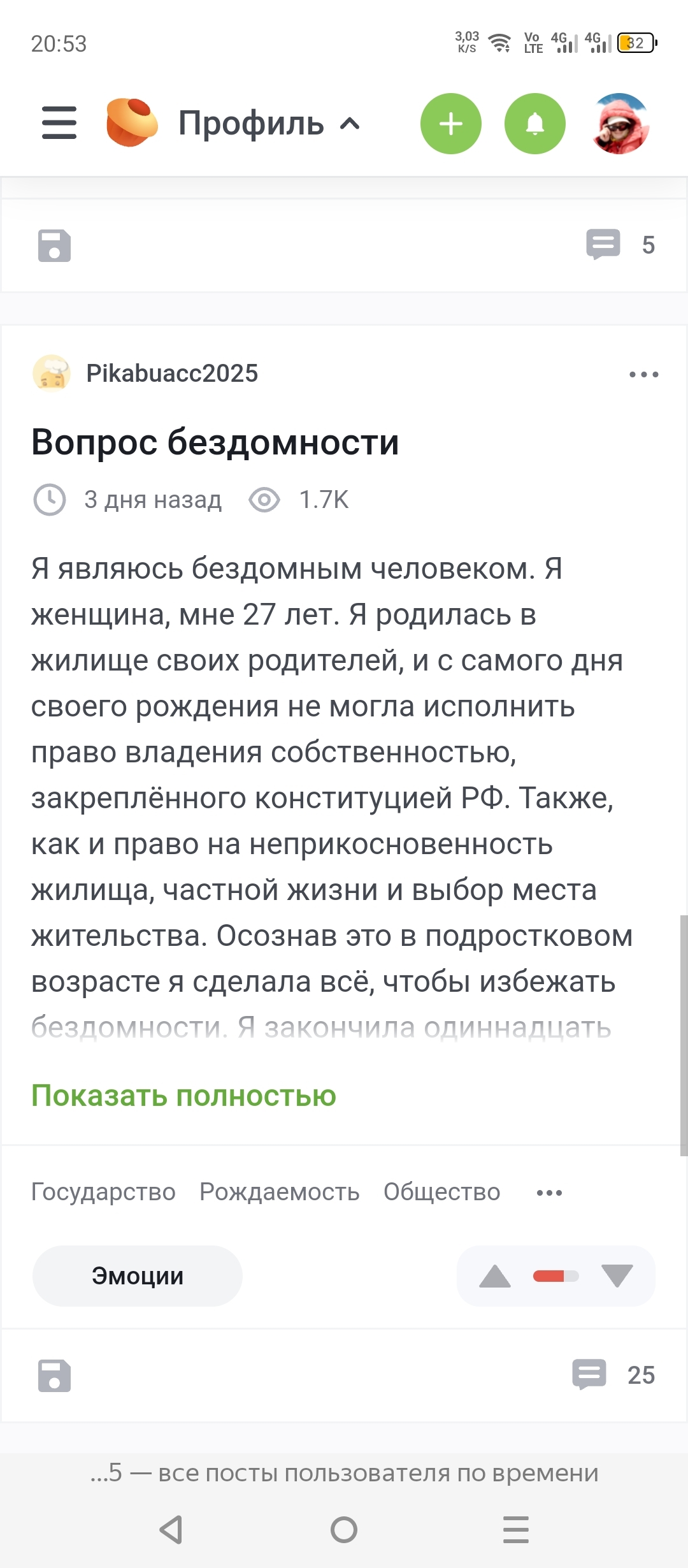Viewport: 688px width, 1568px height.
Task: Open the user avatar in header
Action: click(620, 124)
